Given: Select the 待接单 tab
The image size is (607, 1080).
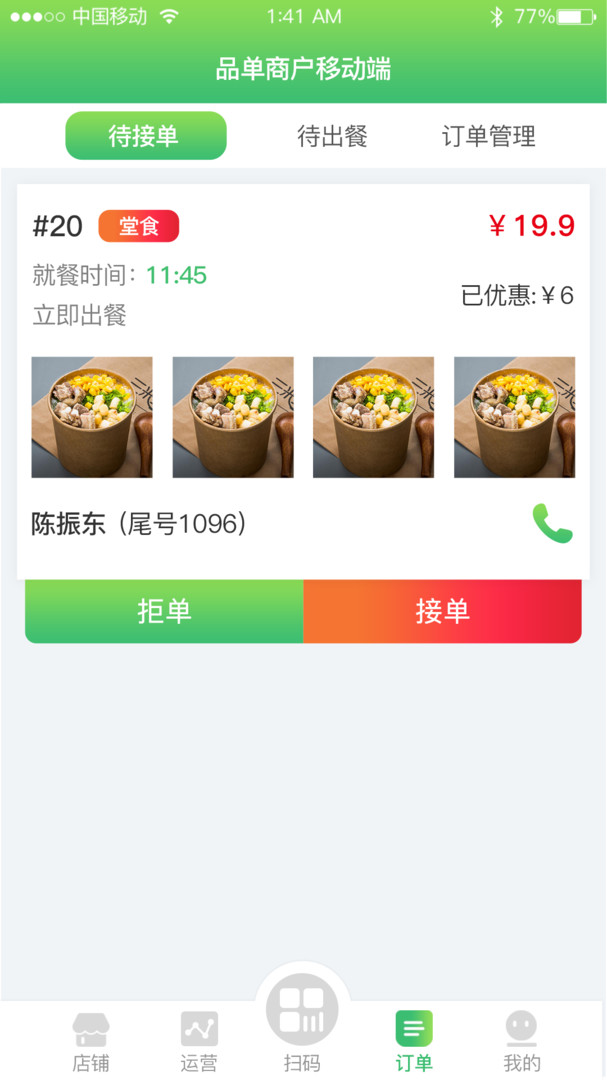Looking at the screenshot, I should click(146, 136).
